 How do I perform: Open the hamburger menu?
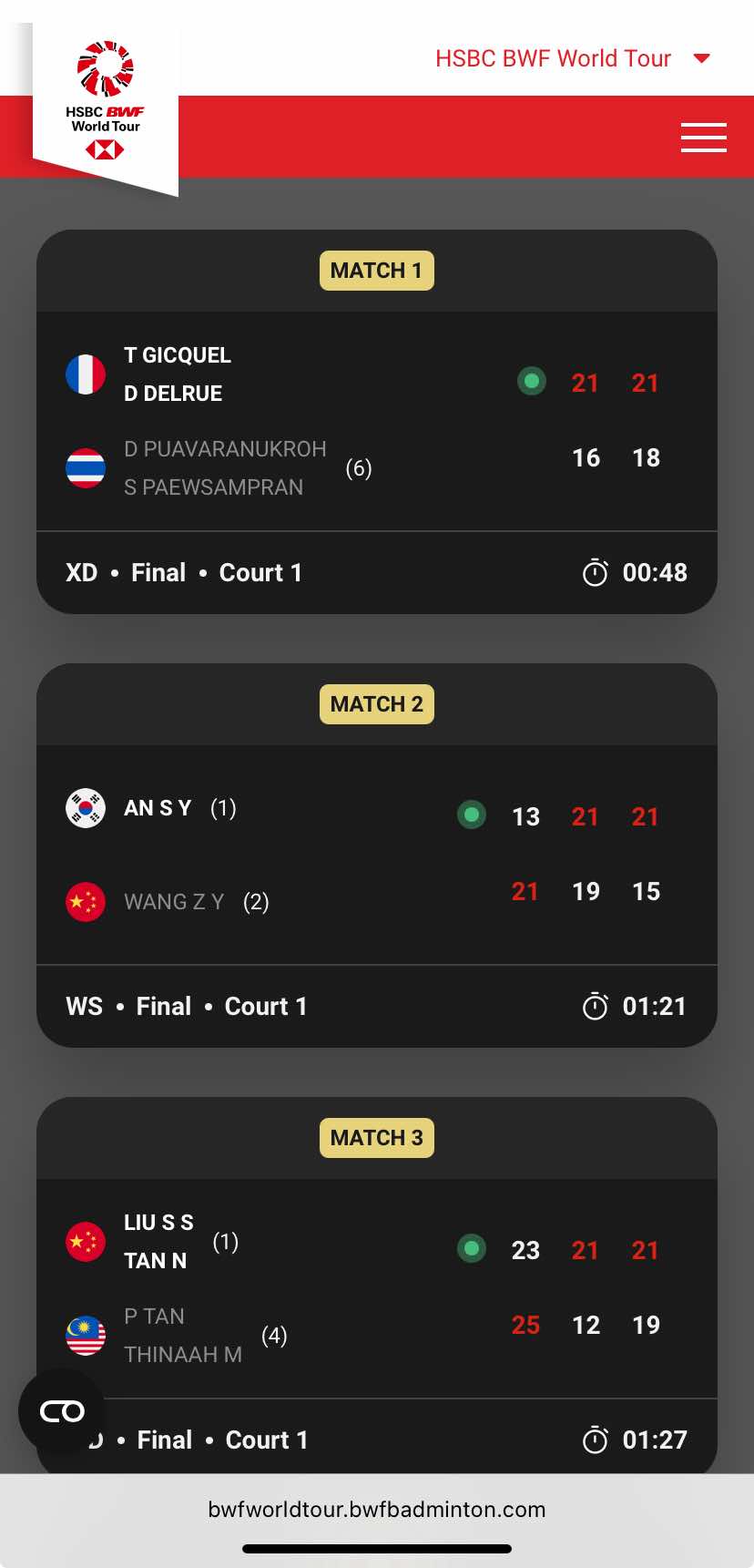[703, 138]
